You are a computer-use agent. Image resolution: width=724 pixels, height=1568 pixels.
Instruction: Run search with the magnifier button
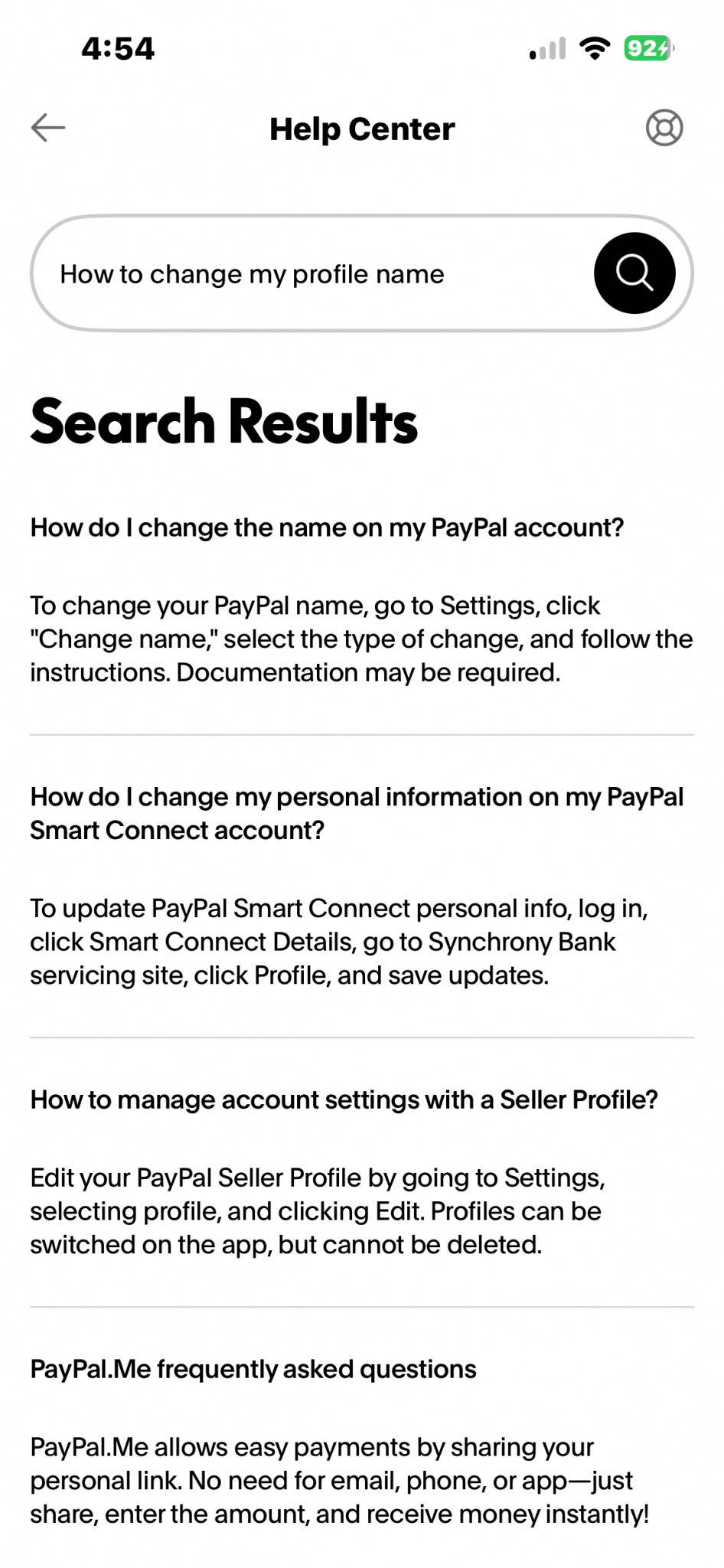[x=634, y=273]
